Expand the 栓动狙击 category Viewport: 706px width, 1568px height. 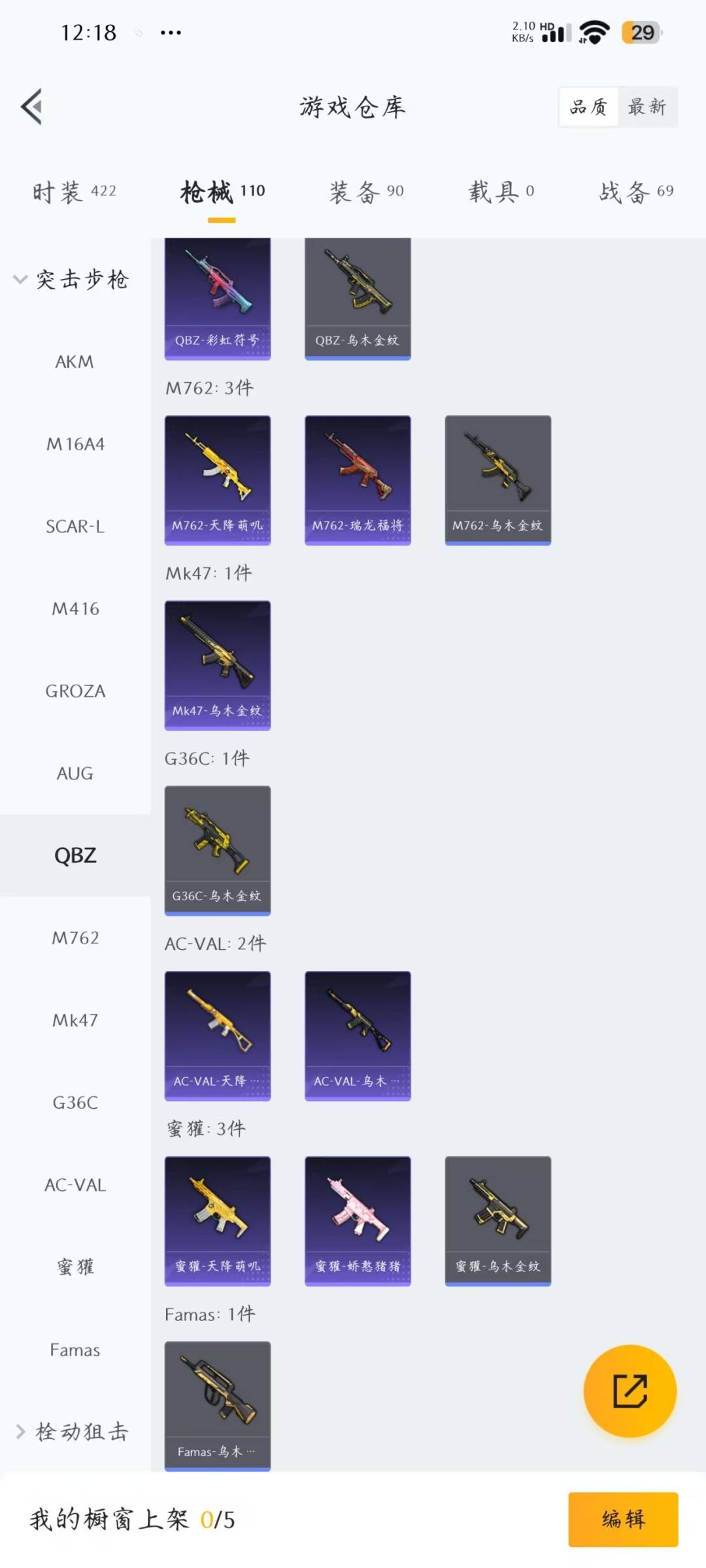point(72,1431)
